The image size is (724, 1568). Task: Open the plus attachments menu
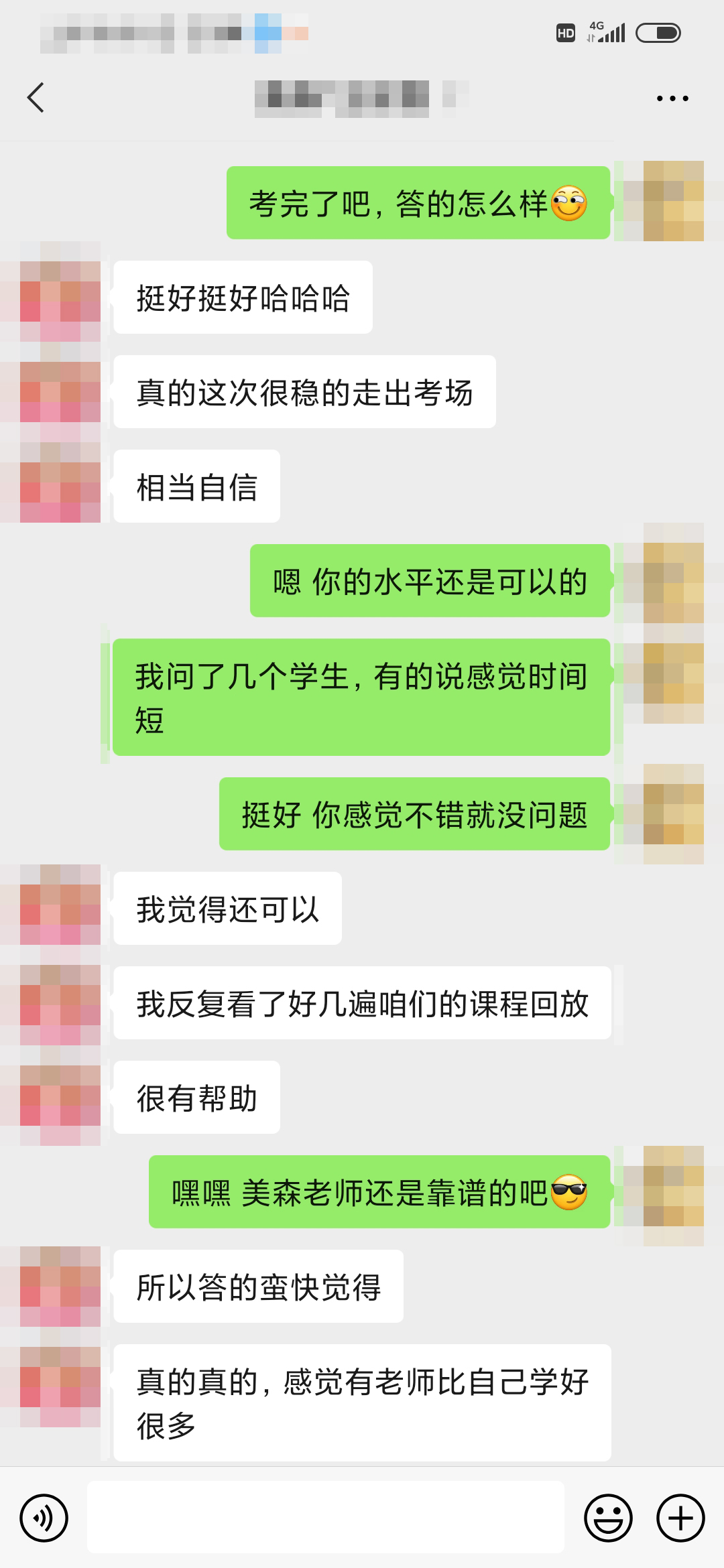pyautogui.click(x=680, y=1518)
